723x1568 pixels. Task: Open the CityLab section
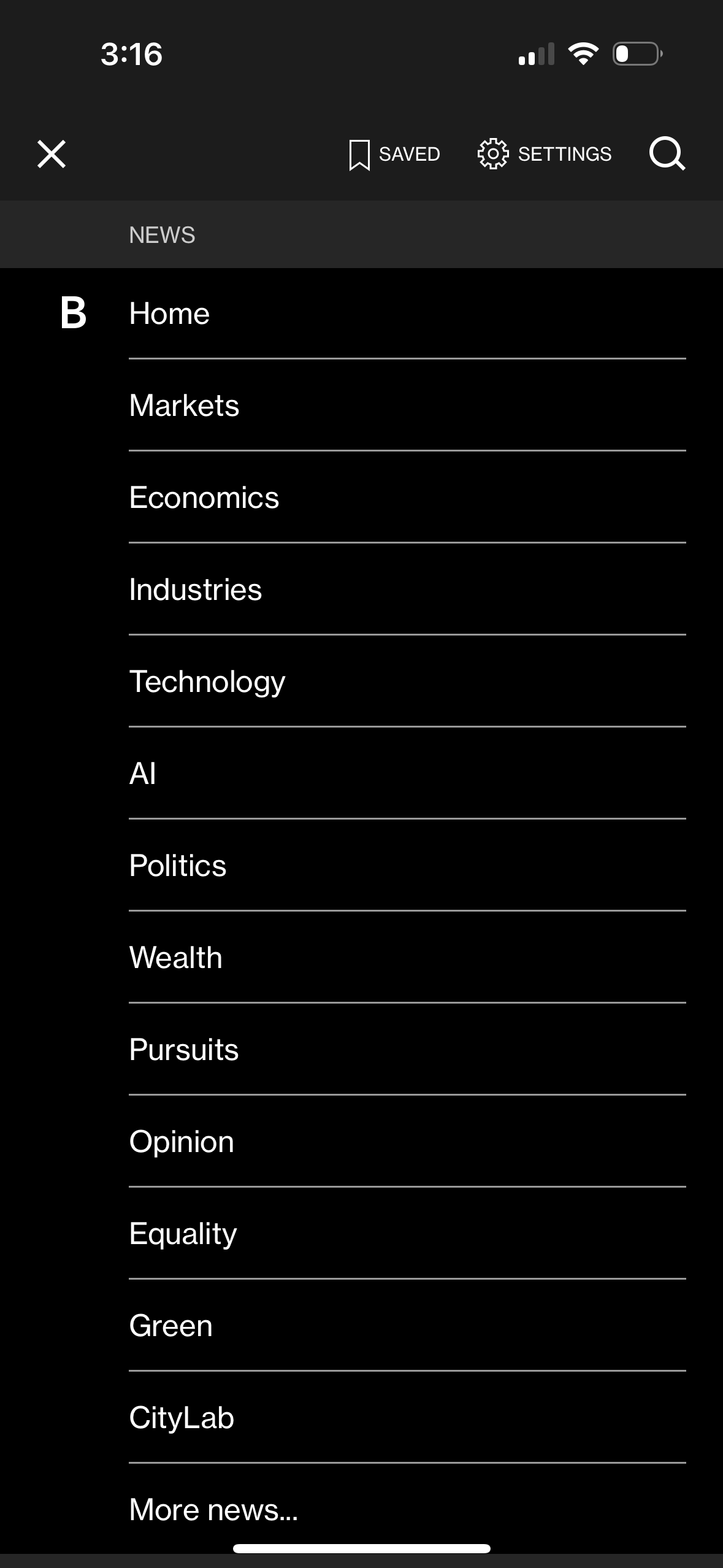(x=180, y=1417)
